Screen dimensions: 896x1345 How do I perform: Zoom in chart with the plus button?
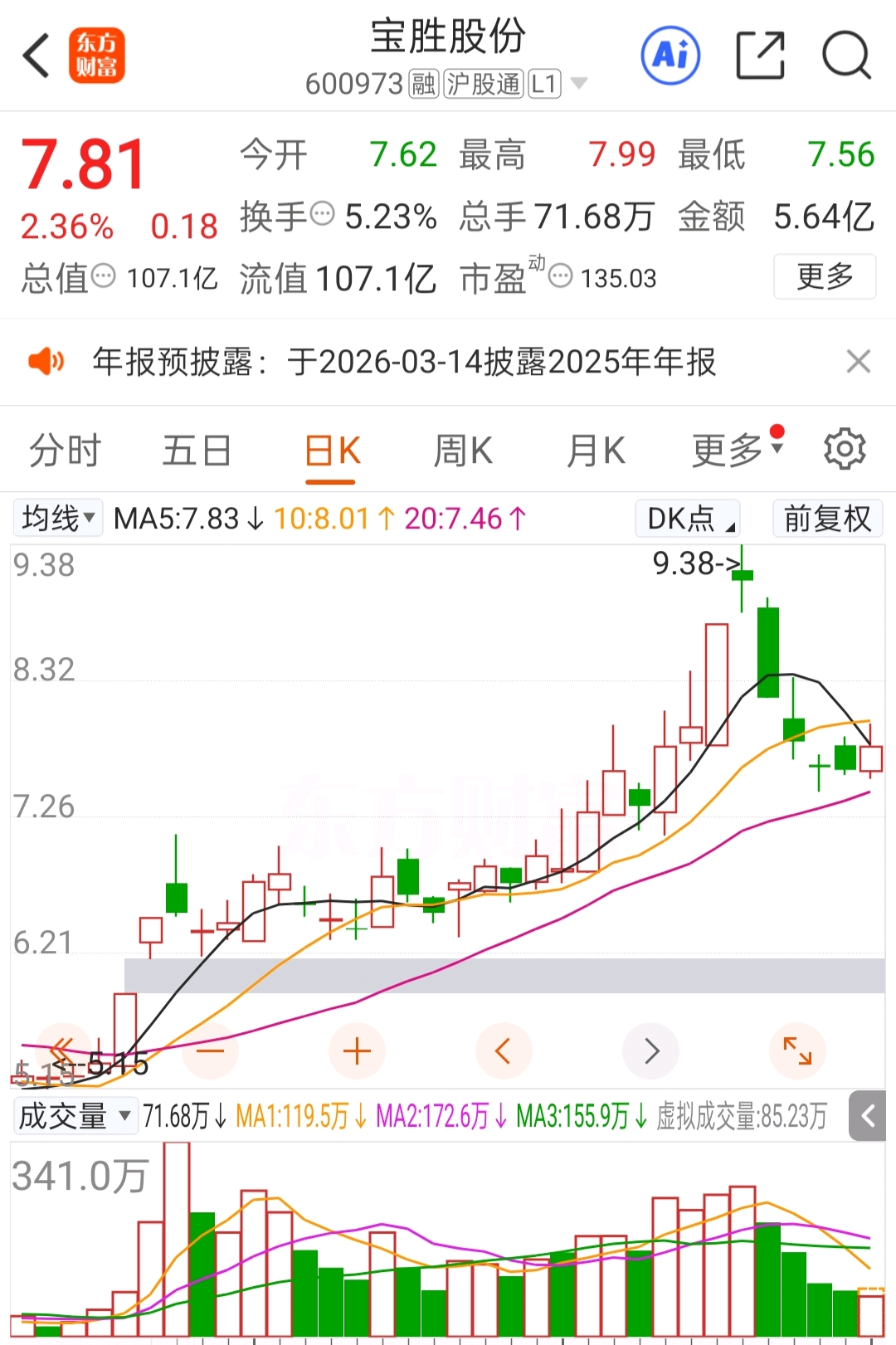(x=357, y=1051)
